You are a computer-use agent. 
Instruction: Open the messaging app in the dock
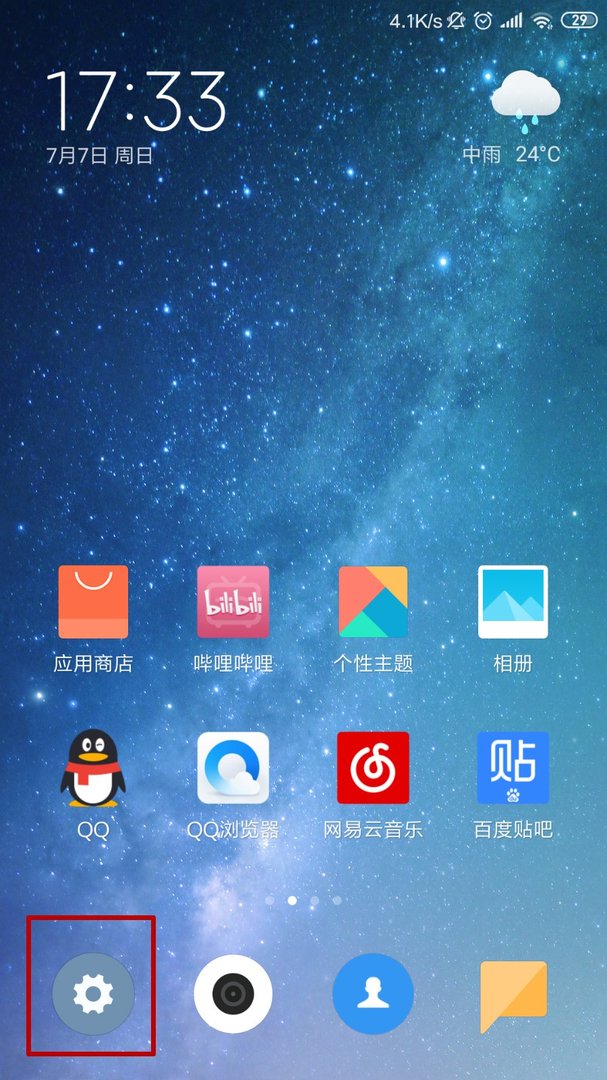[x=513, y=993]
